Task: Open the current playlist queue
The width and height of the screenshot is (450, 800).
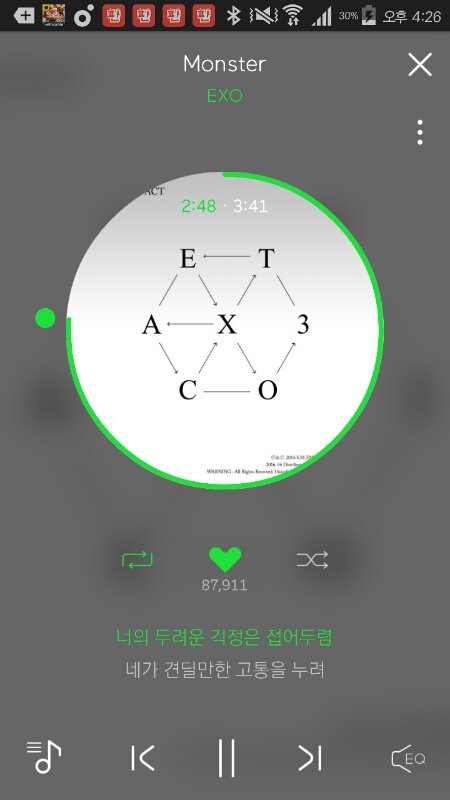Action: (x=44, y=757)
